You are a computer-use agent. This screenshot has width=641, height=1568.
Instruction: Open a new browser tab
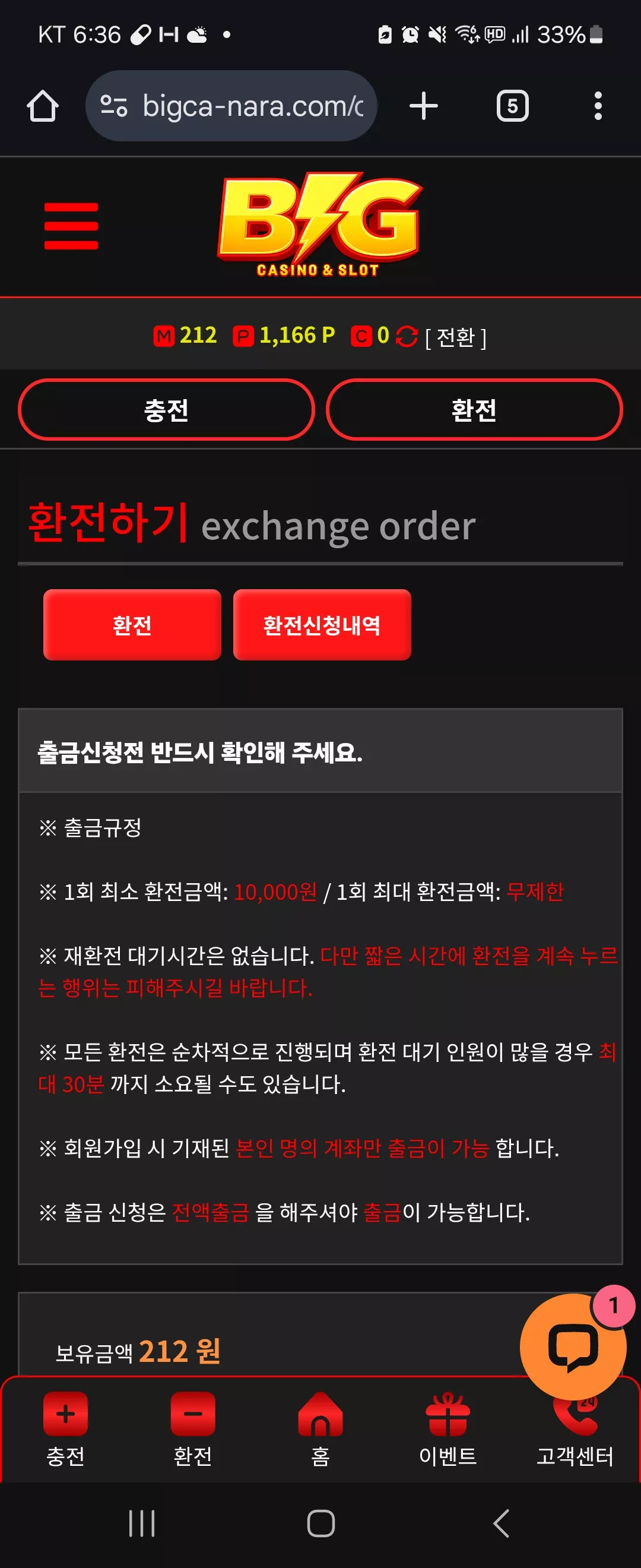423,106
